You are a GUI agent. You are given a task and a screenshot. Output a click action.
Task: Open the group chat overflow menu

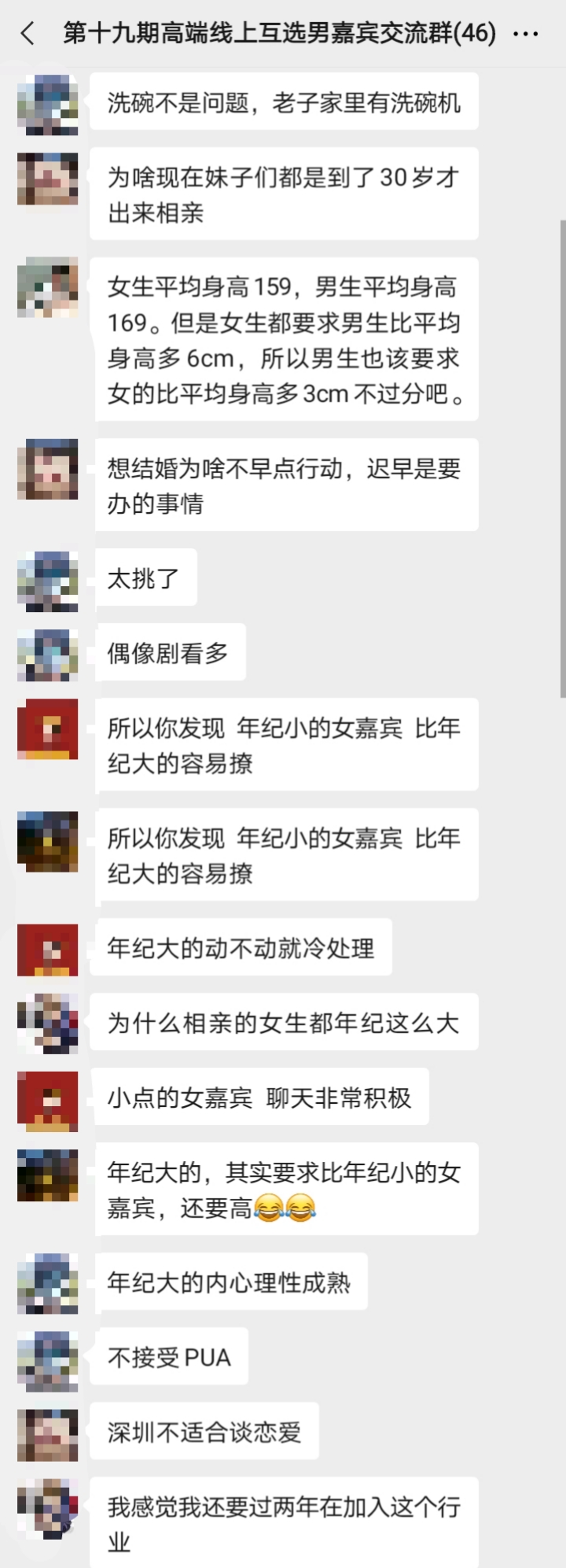point(525,34)
